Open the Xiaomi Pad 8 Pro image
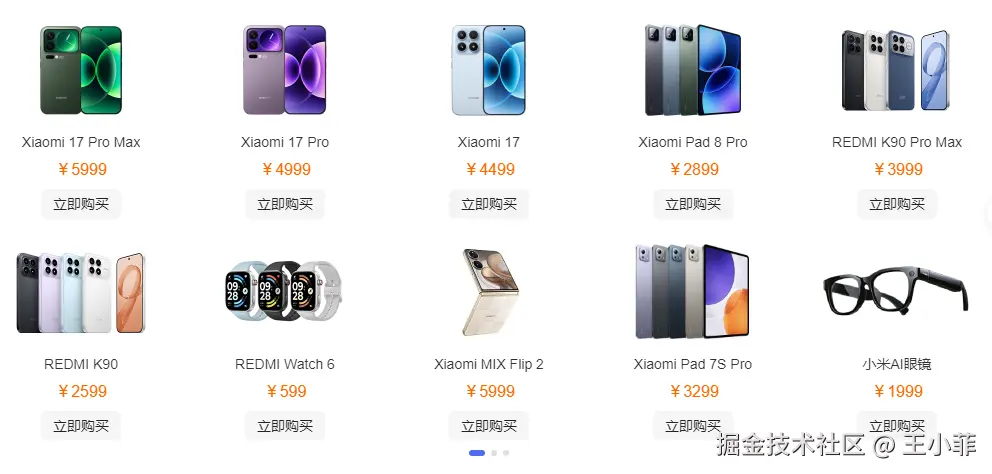The height and width of the screenshot is (474, 992). point(693,70)
